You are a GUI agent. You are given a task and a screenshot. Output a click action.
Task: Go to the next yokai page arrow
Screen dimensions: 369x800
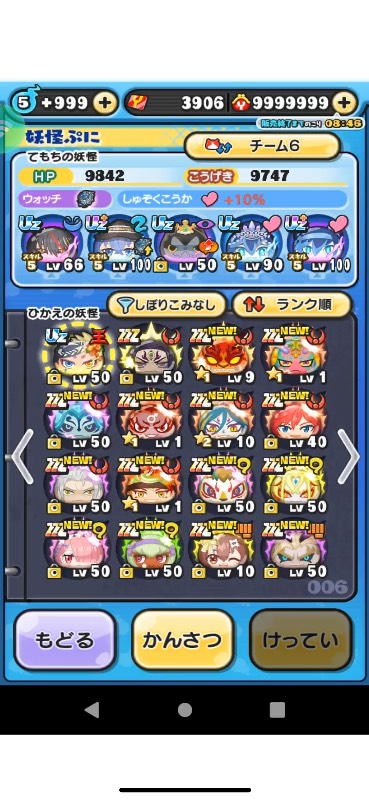coord(349,457)
